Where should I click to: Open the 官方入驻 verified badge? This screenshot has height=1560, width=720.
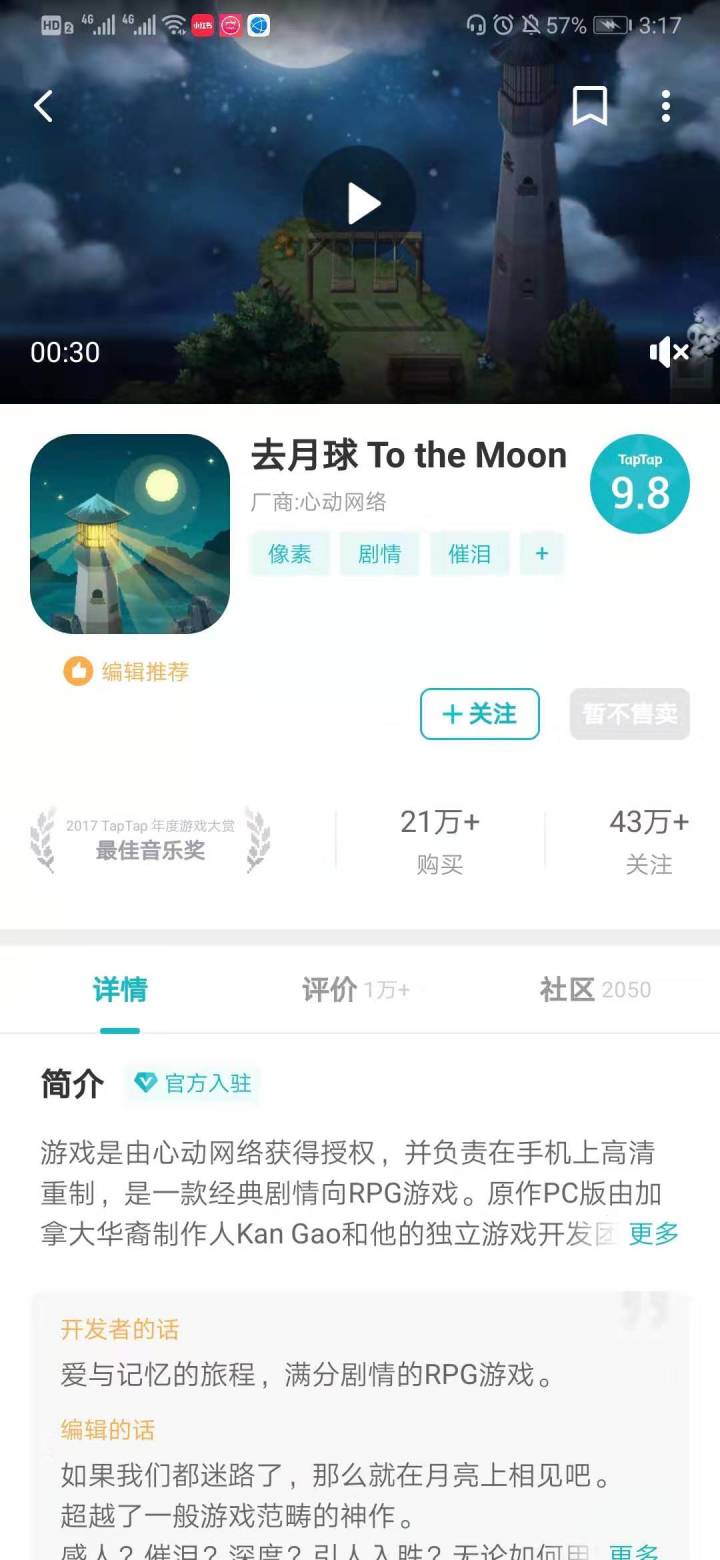[x=192, y=1083]
